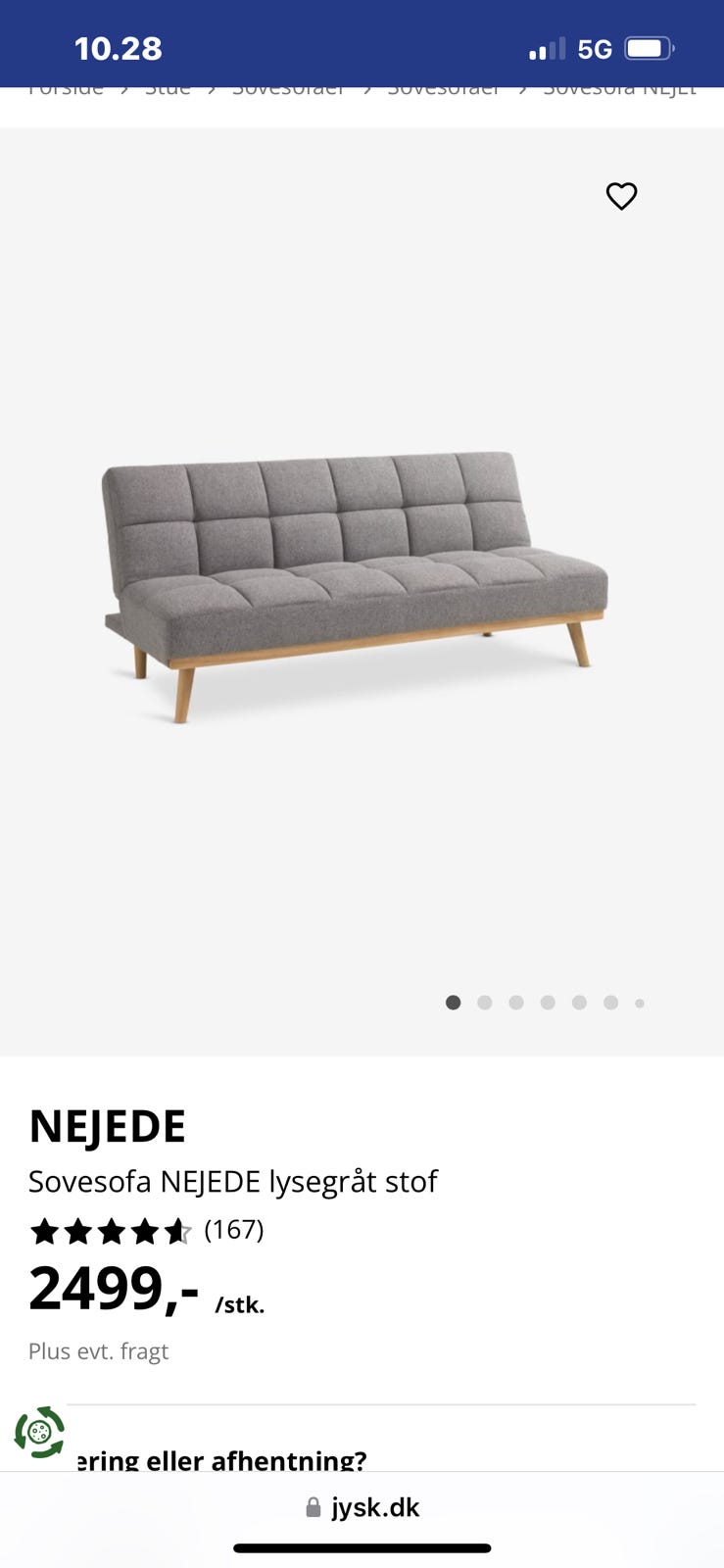The height and width of the screenshot is (1568, 724).
Task: Select the third carousel dot
Action: coord(516,1003)
